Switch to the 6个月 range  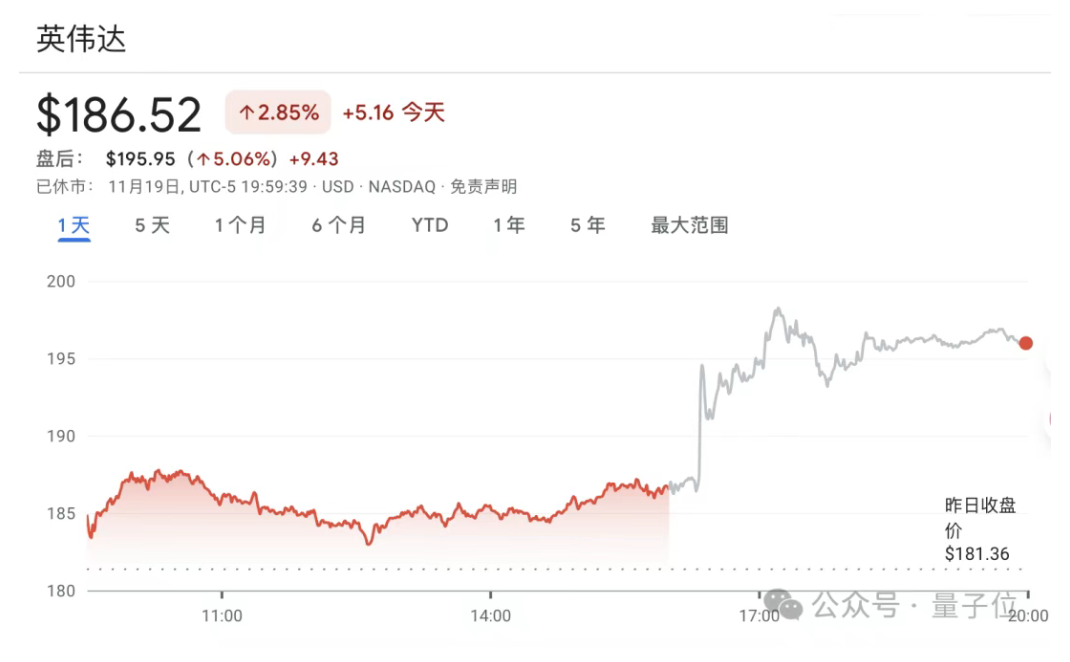338,226
